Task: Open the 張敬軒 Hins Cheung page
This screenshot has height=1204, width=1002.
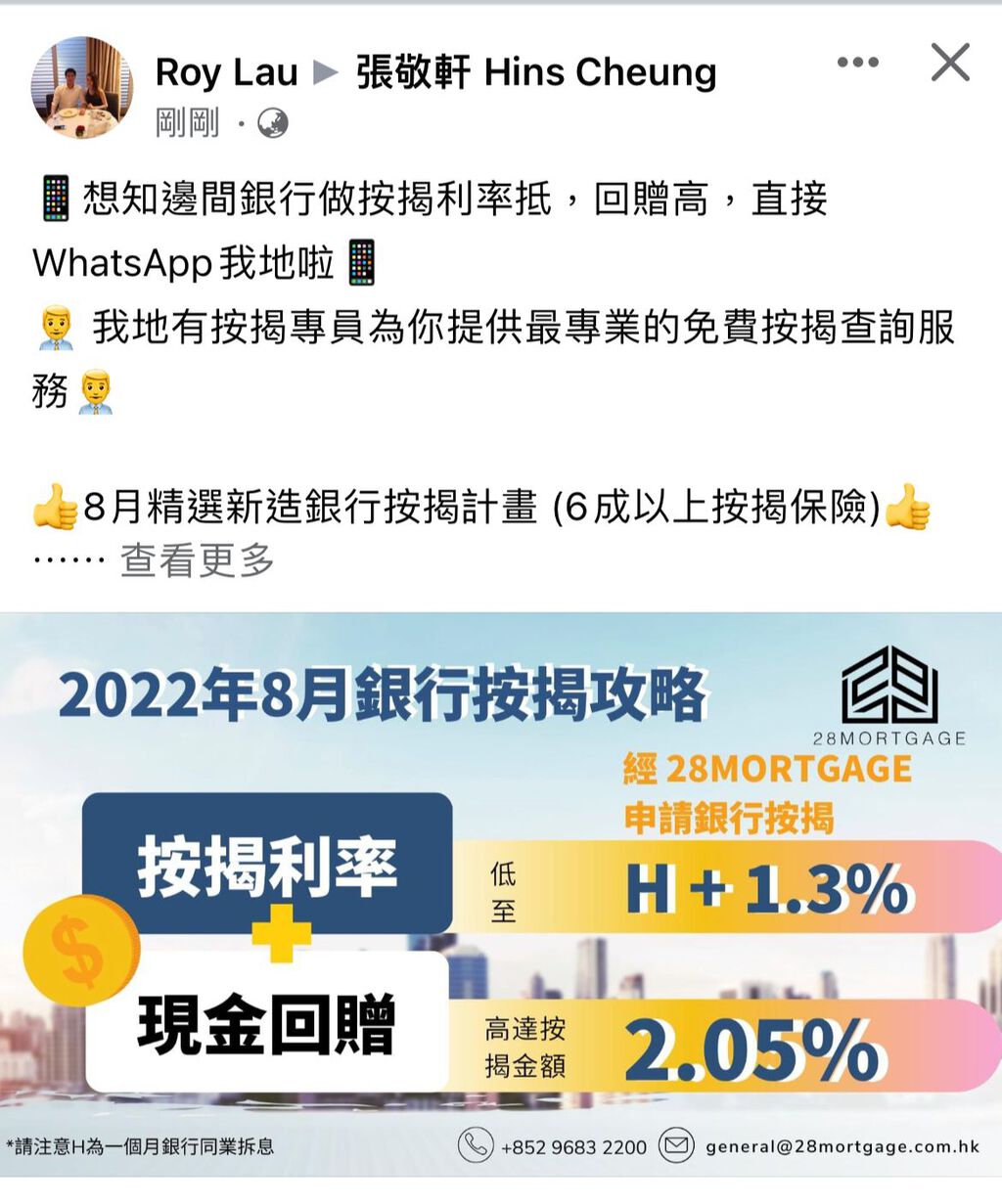Action: [x=535, y=72]
